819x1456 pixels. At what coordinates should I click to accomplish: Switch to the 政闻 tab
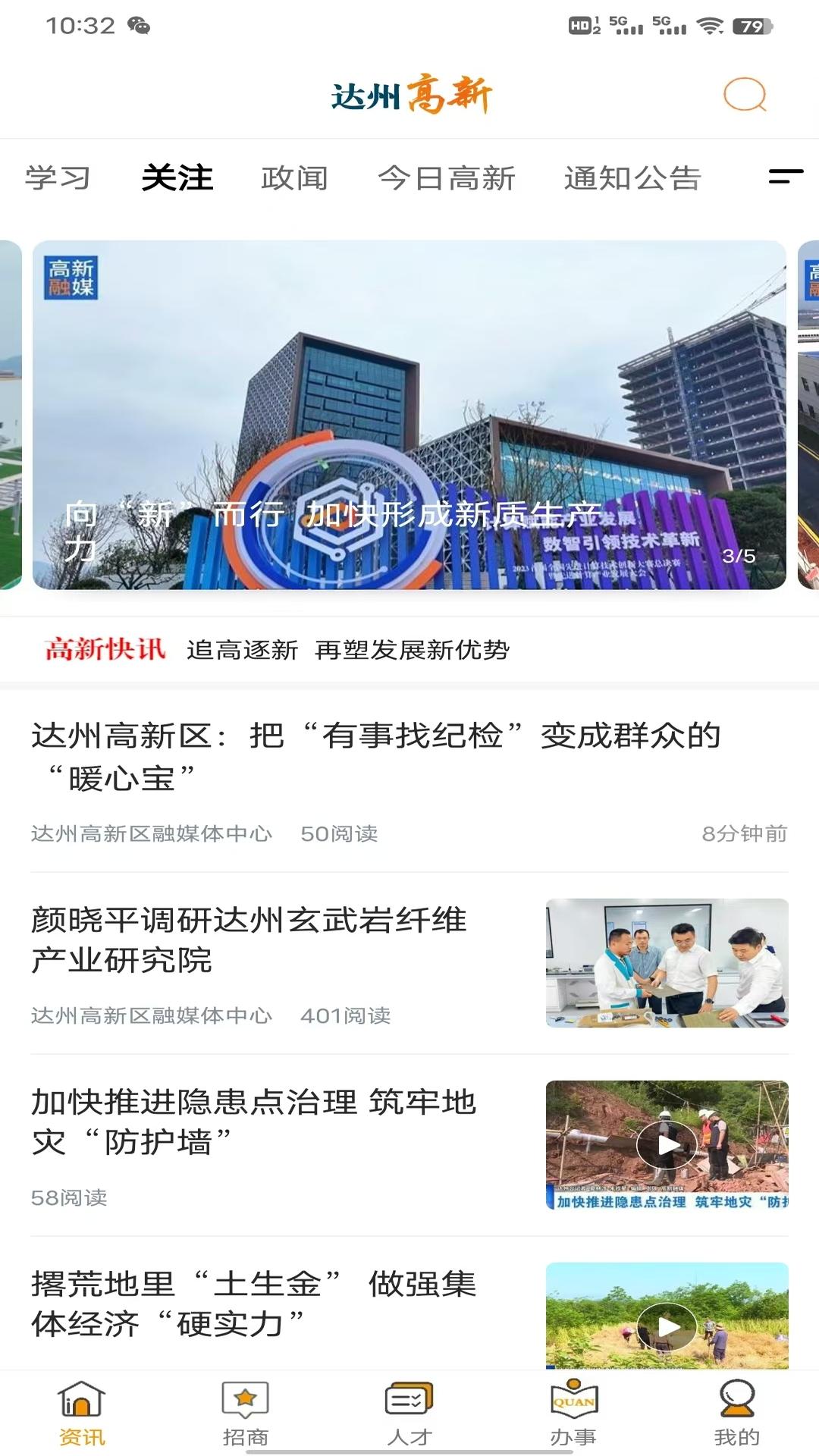click(295, 179)
